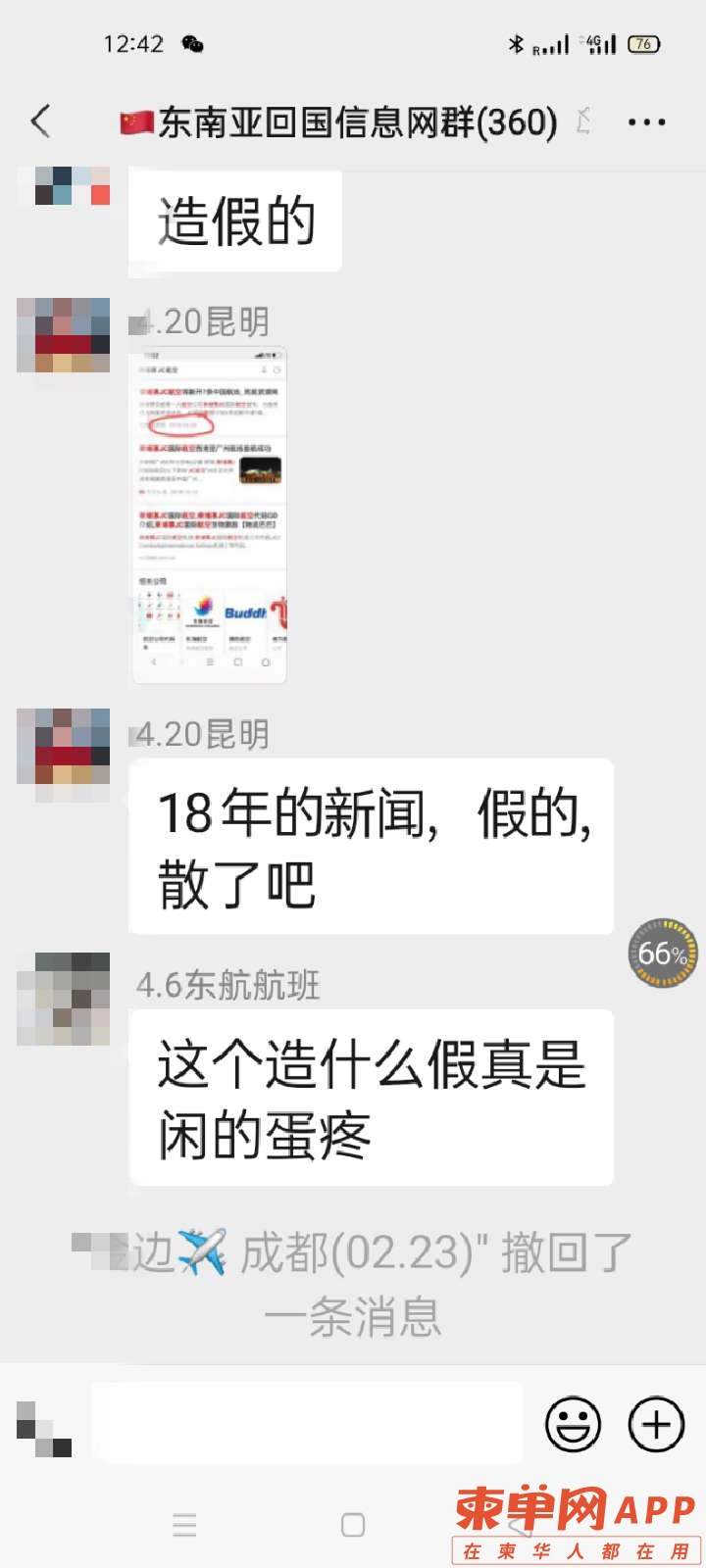Open the group chat overflow menu
The height and width of the screenshot is (1568, 706).
(646, 122)
